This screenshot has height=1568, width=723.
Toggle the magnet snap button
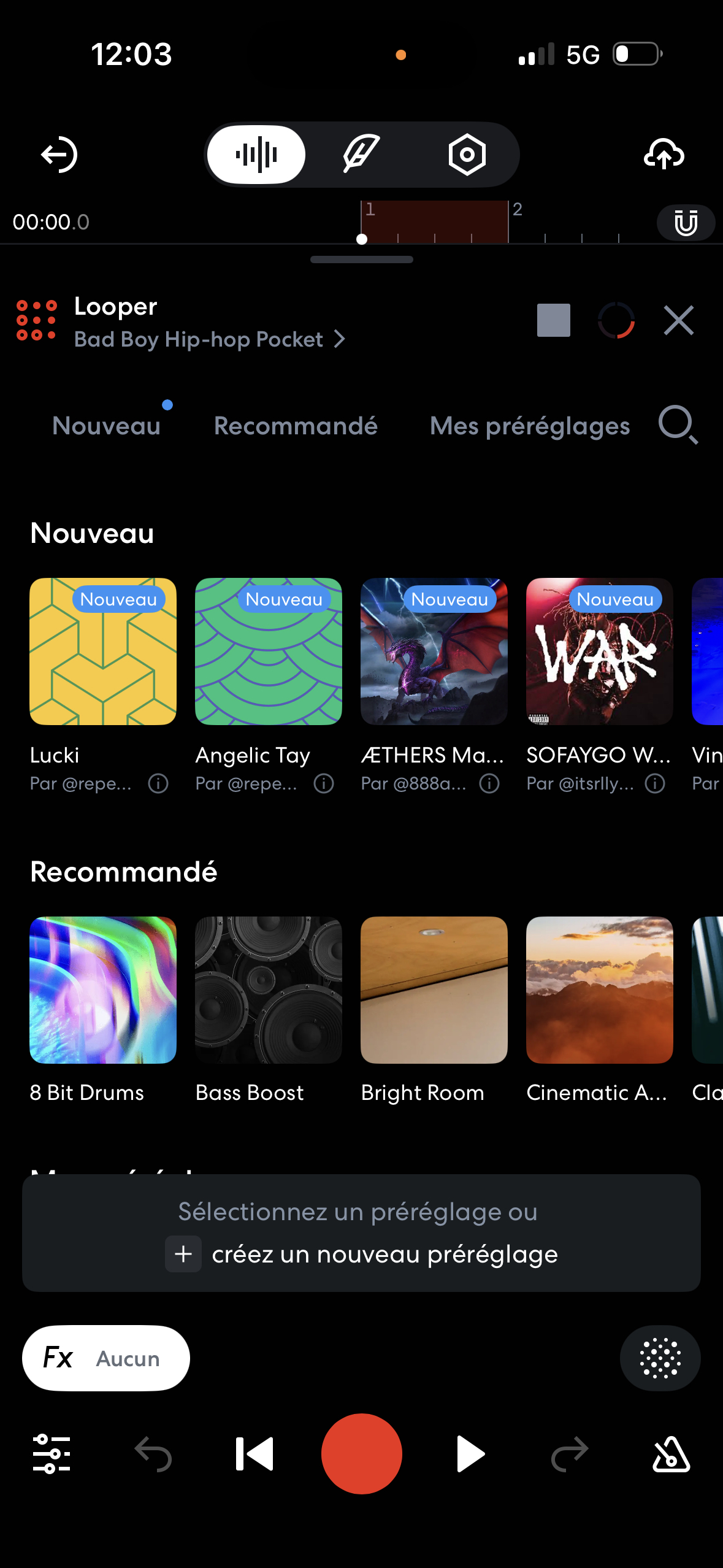(x=686, y=222)
